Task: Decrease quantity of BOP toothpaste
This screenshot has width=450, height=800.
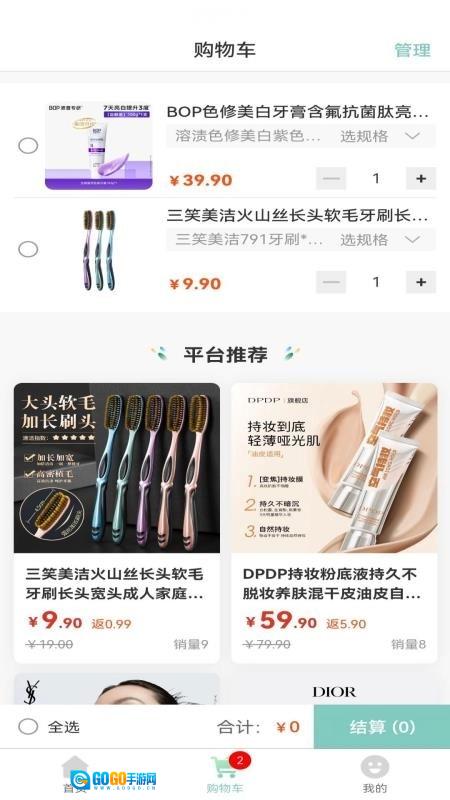Action: (x=331, y=179)
